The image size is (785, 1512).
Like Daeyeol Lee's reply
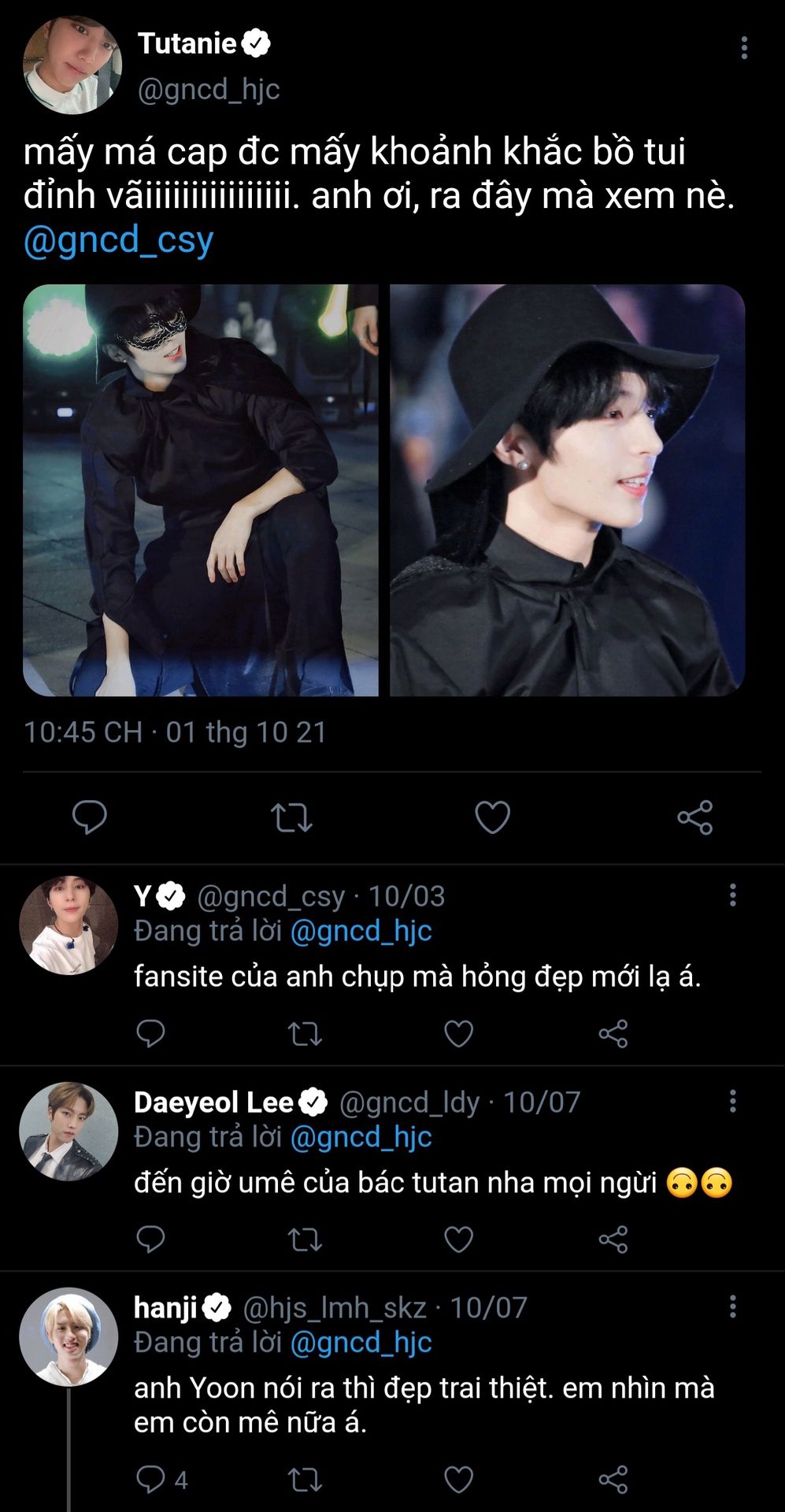pos(458,1239)
